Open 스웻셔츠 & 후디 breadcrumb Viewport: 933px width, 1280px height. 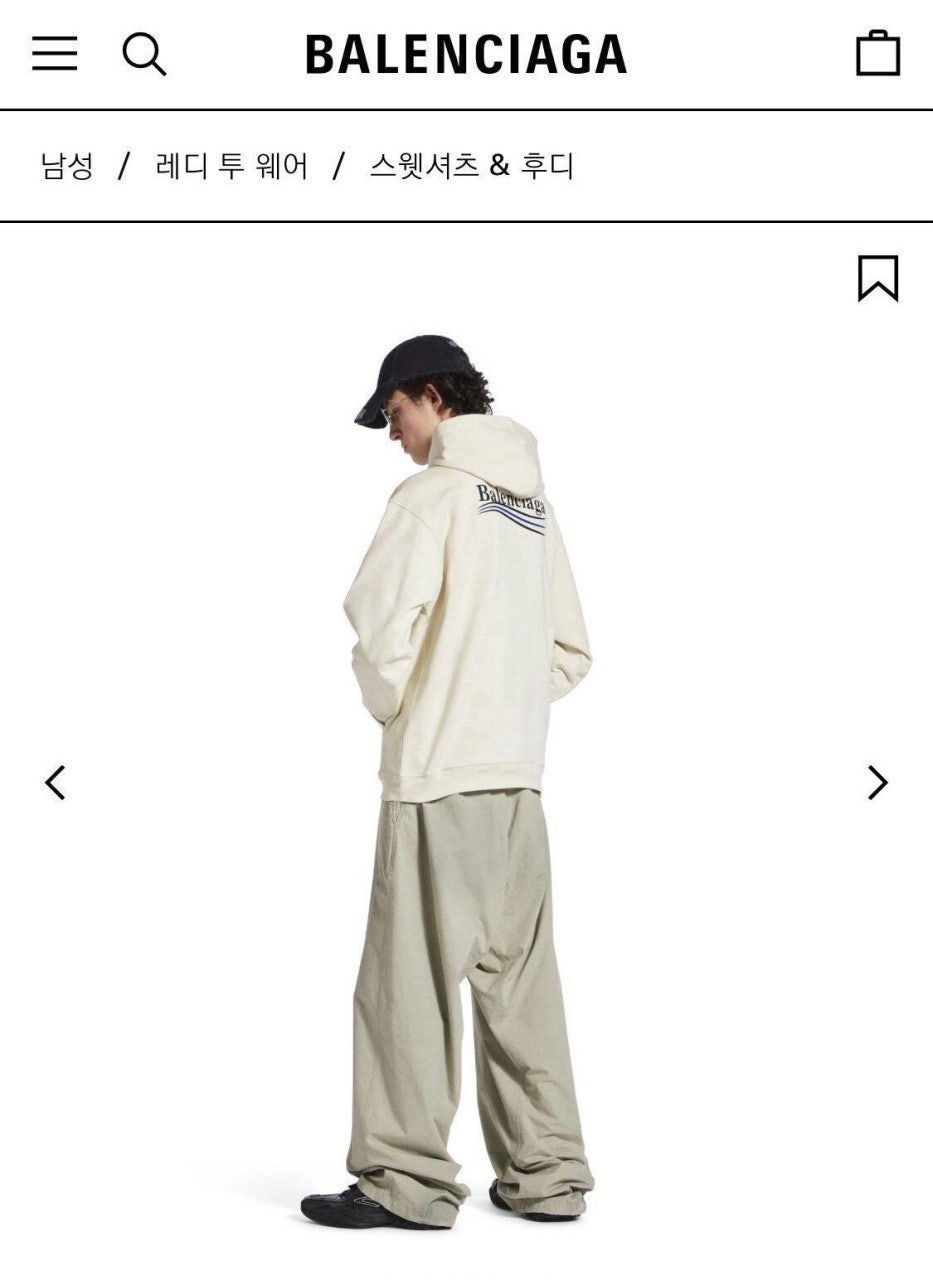click(471, 165)
